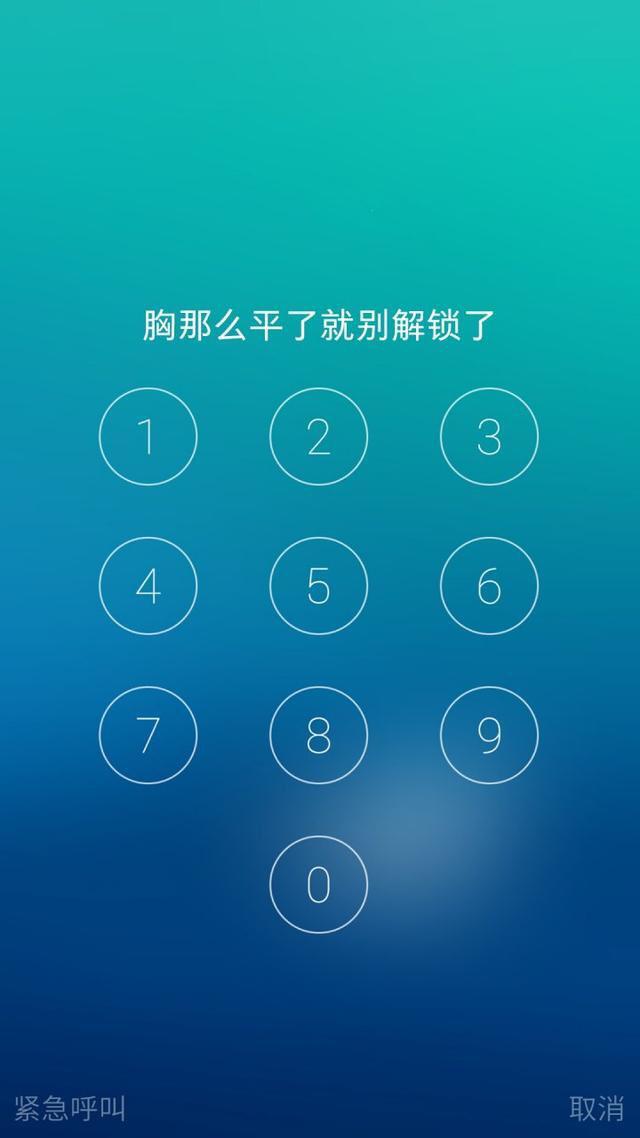The image size is (640, 1138).
Task: Cancel unlocking with 取消
Action: pos(597,1107)
